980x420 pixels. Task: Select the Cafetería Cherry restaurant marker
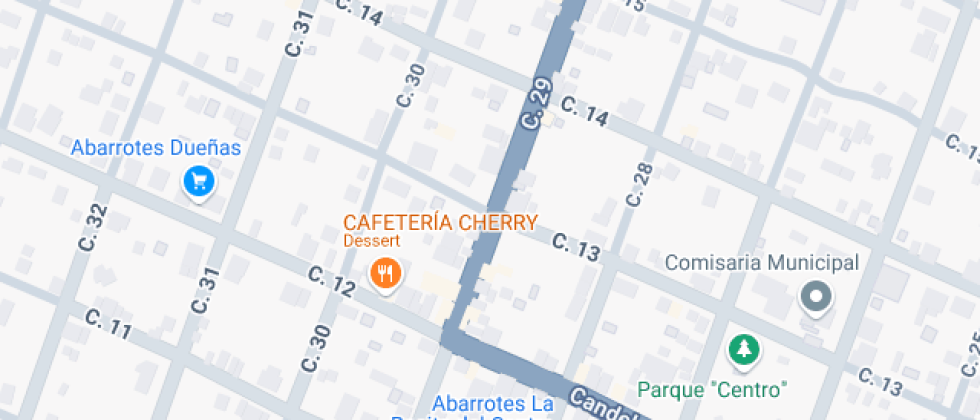point(386,274)
